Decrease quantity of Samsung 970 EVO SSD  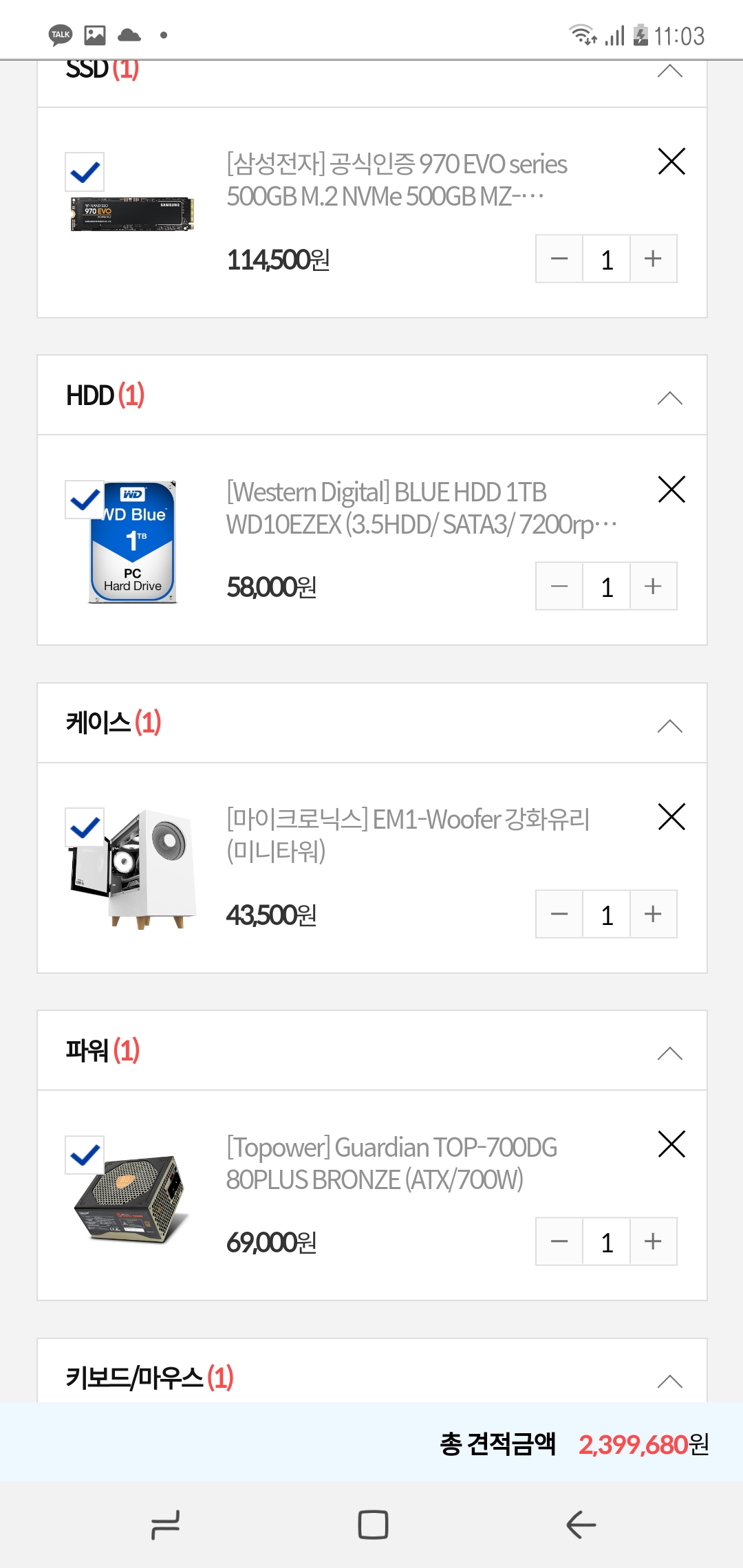coord(559,259)
